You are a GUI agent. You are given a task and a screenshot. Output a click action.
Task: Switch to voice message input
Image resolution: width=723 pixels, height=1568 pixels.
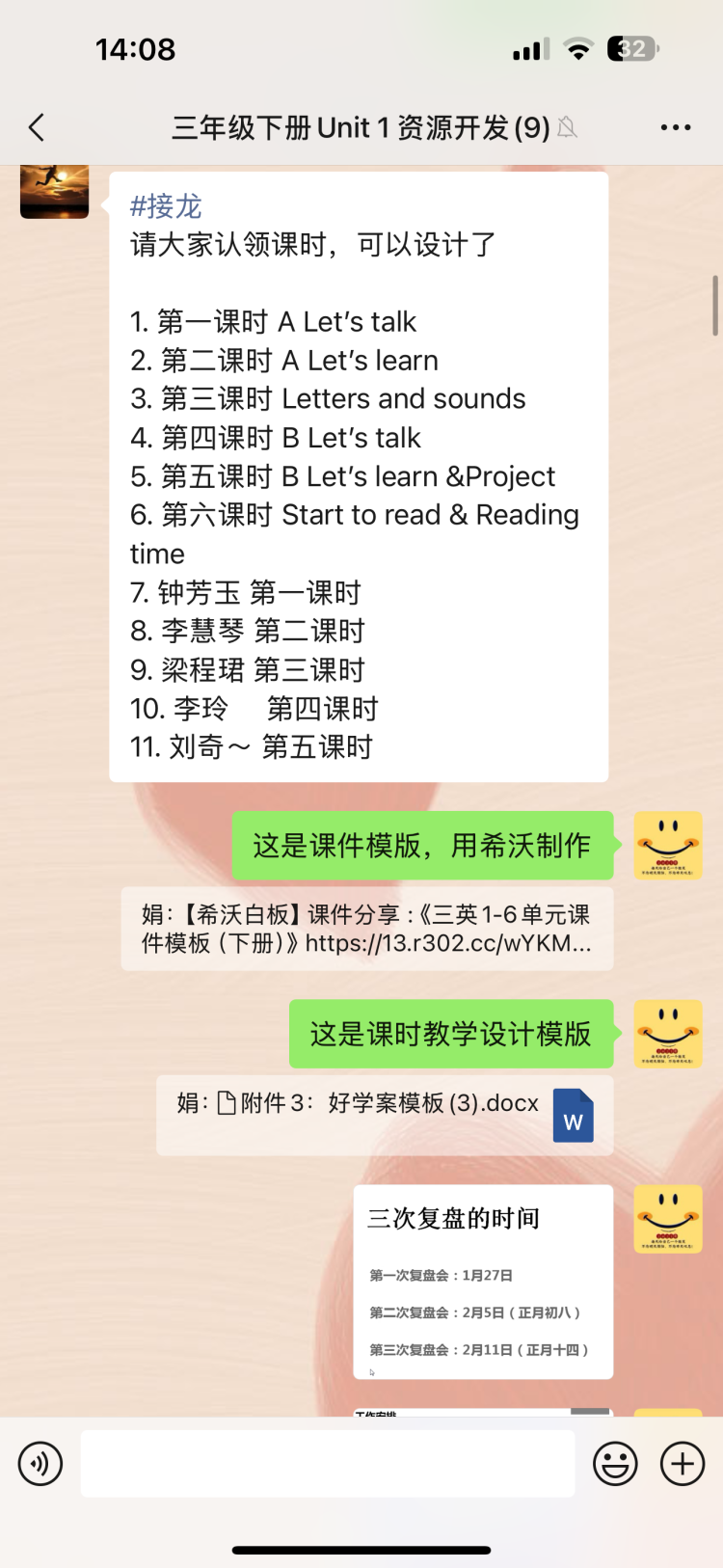click(x=40, y=1464)
